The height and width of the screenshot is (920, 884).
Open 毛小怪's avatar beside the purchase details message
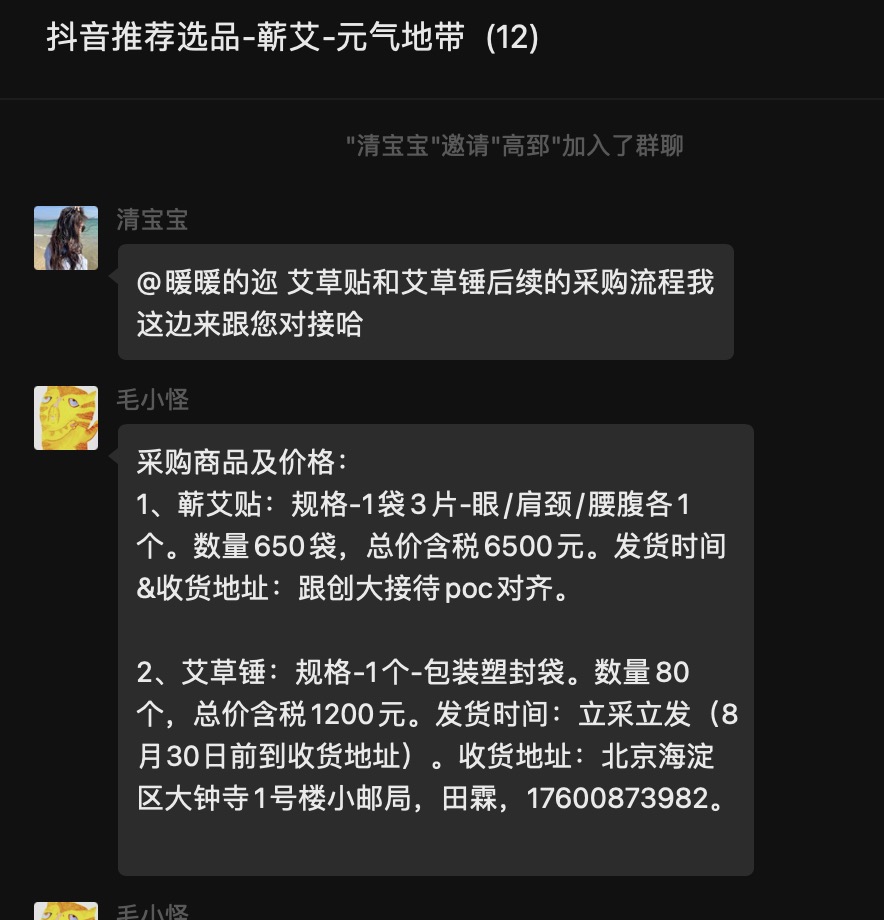pos(66,418)
